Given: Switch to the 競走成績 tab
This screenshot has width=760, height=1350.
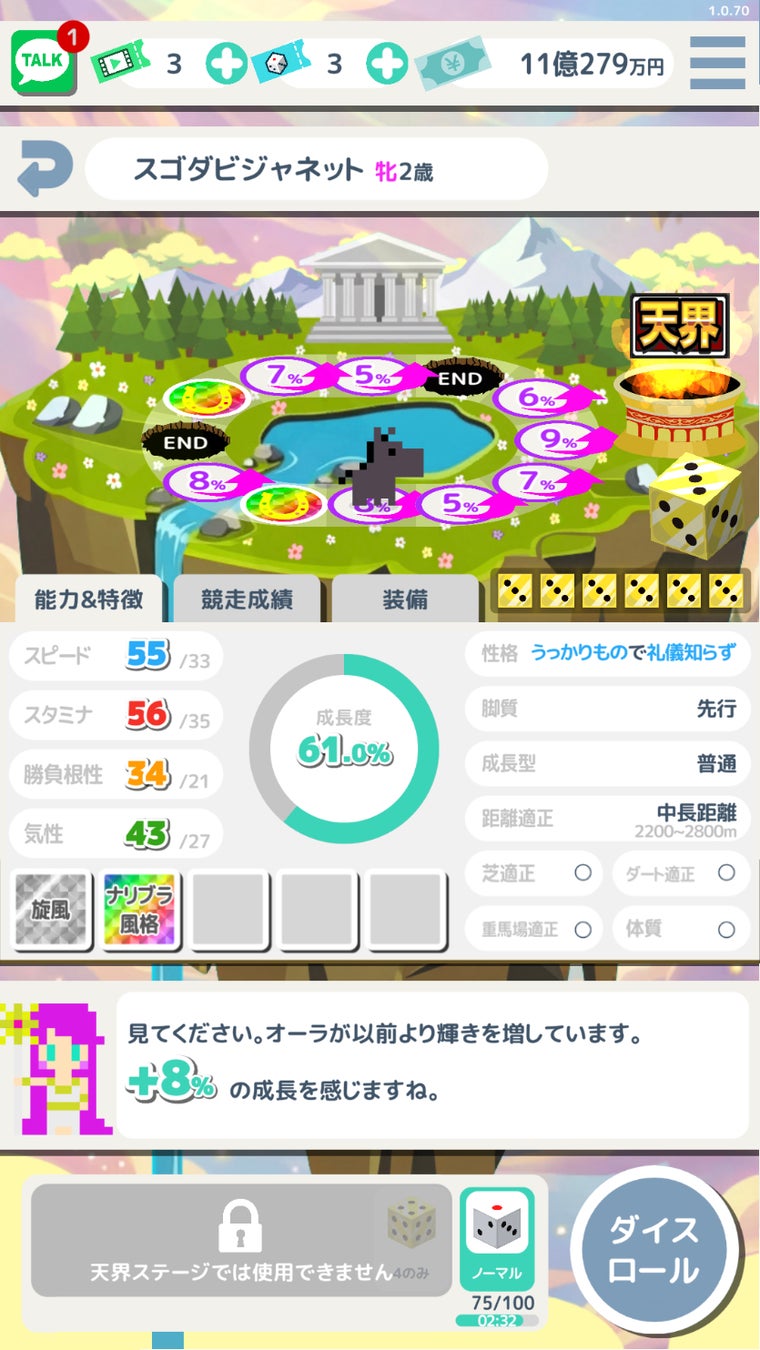Looking at the screenshot, I should tap(247, 599).
